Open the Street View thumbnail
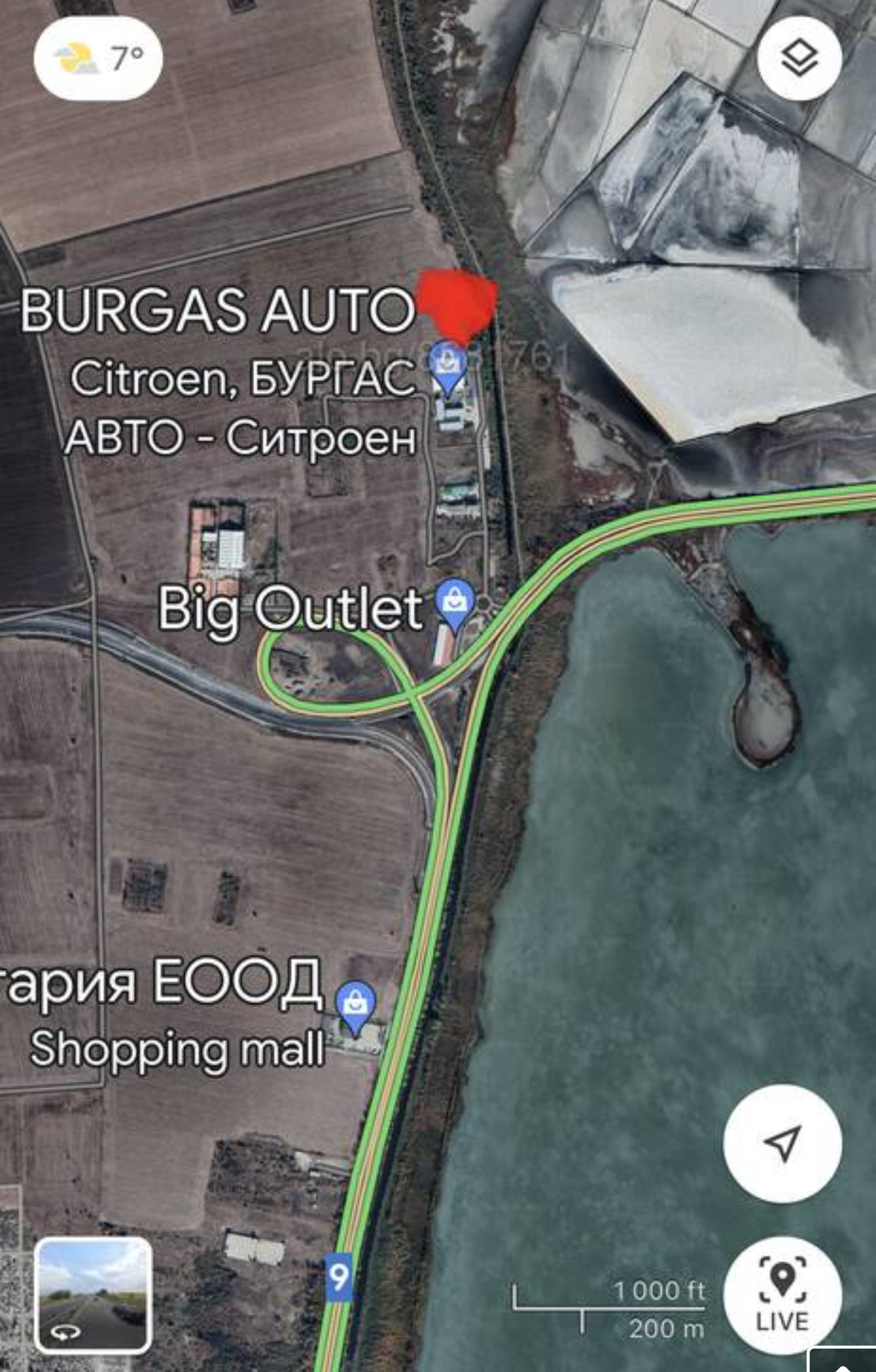876x1372 pixels. pyautogui.click(x=94, y=1295)
